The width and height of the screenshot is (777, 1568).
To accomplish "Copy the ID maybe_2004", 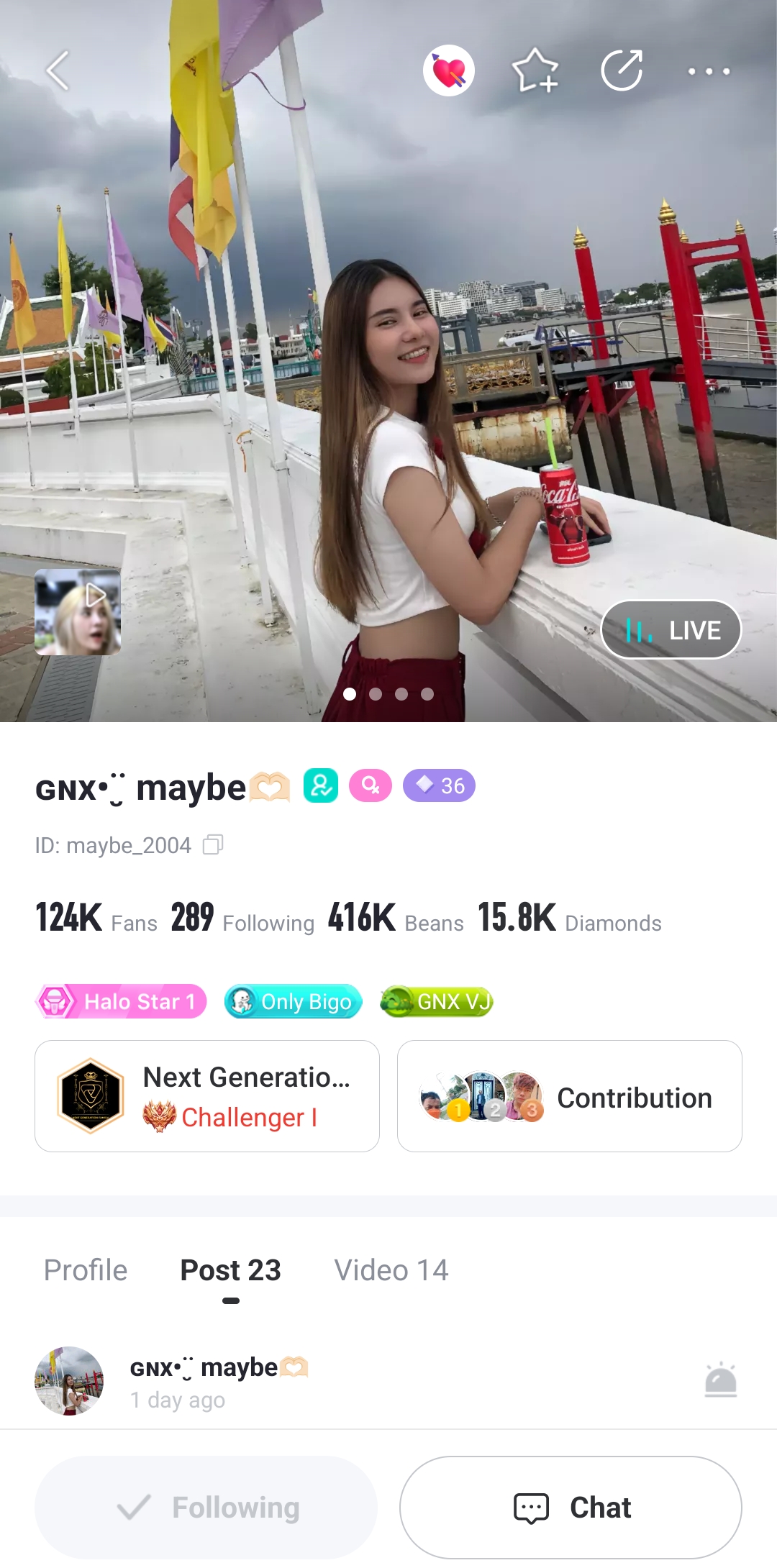I will click(x=213, y=844).
